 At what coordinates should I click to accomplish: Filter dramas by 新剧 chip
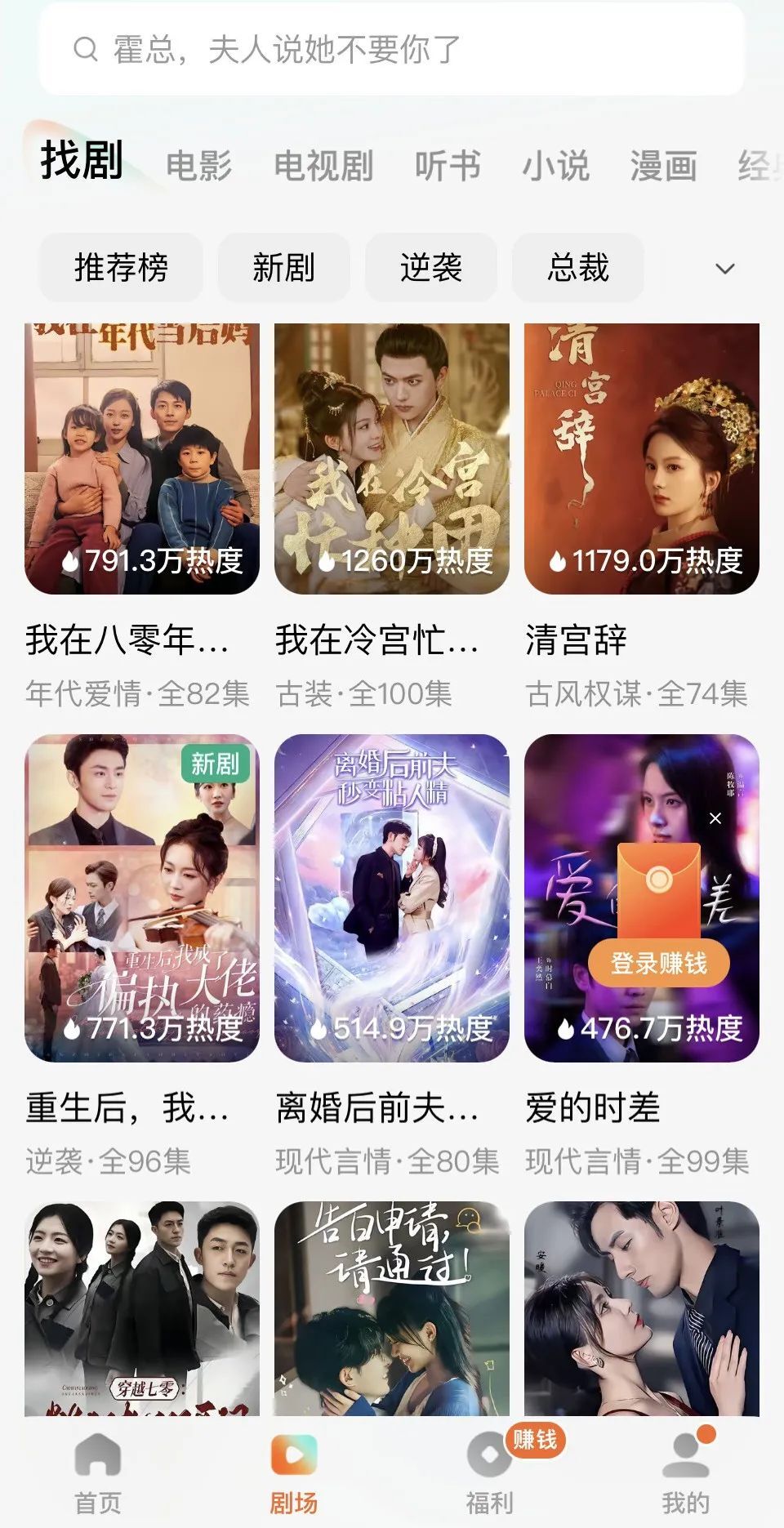click(x=283, y=268)
